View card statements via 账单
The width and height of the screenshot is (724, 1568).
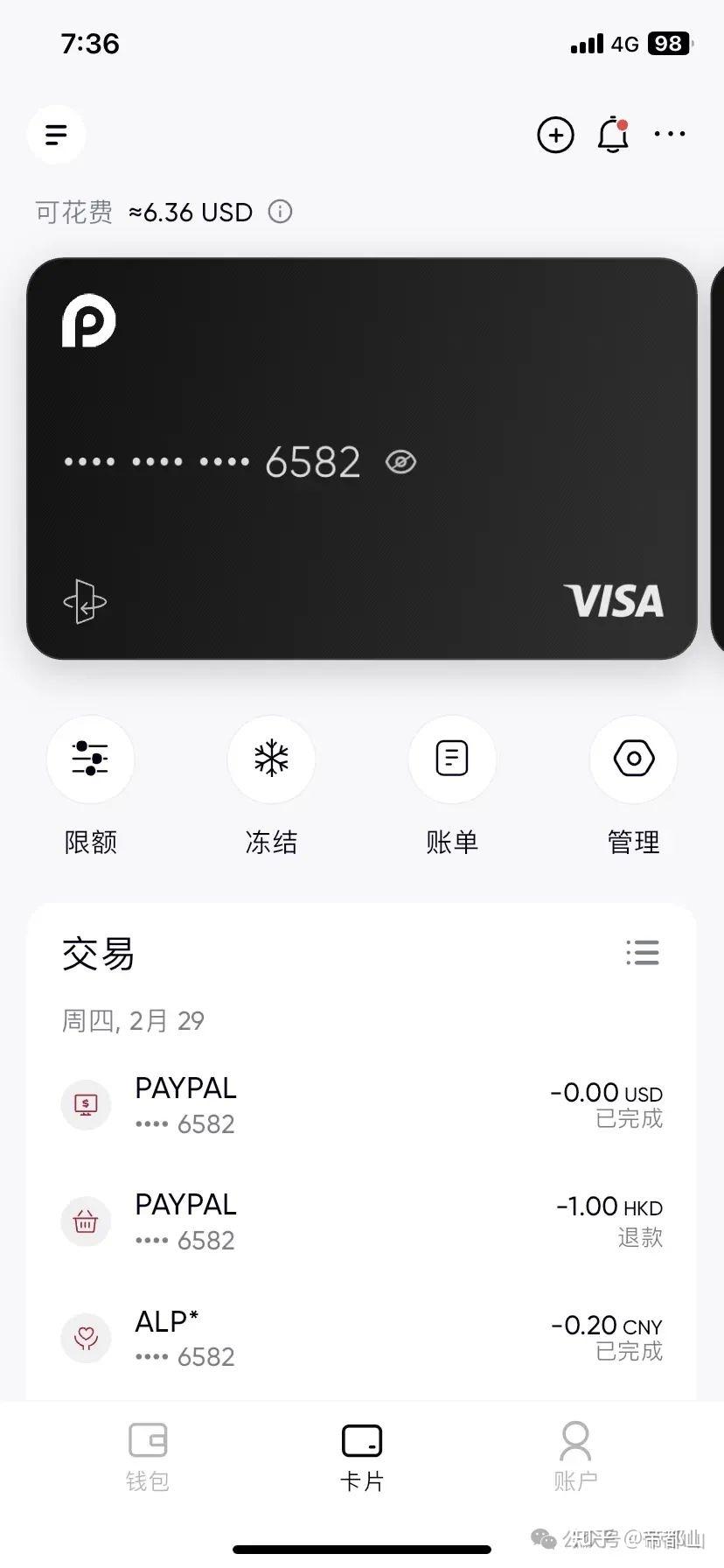(x=452, y=759)
